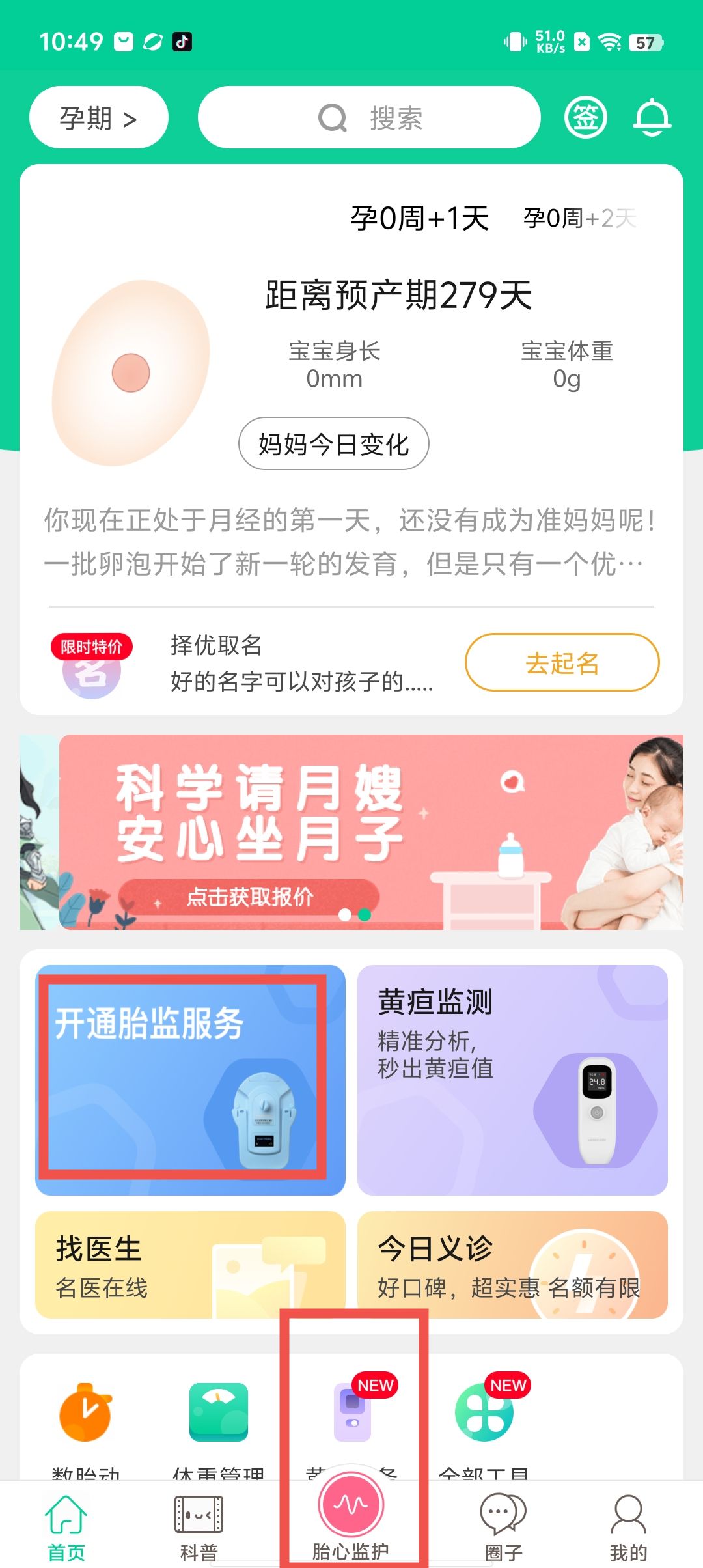Open the 孕期 stage selector
The height and width of the screenshot is (1568, 703).
click(98, 118)
